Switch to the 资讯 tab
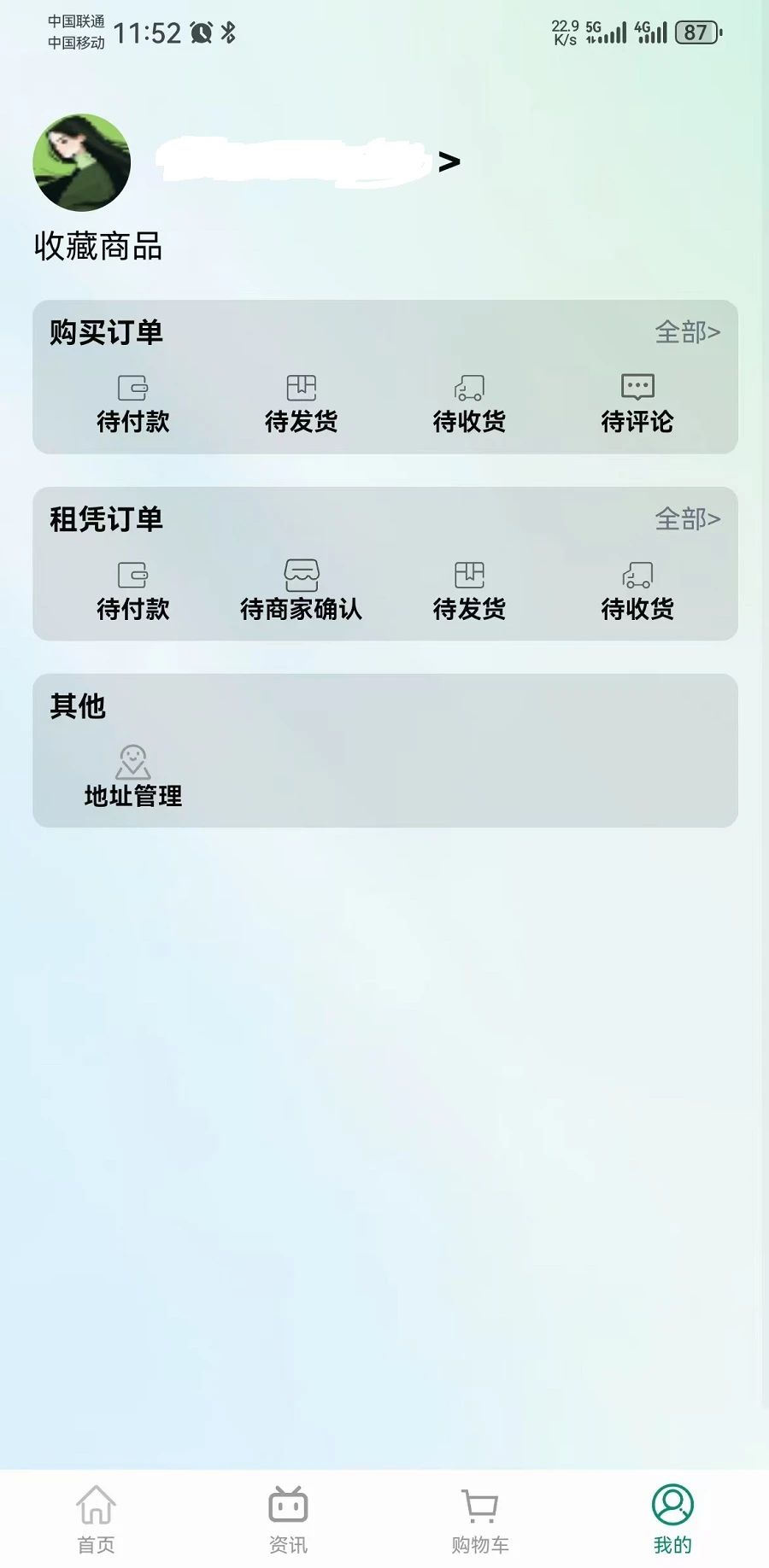This screenshot has height=1568, width=769. 288,1519
